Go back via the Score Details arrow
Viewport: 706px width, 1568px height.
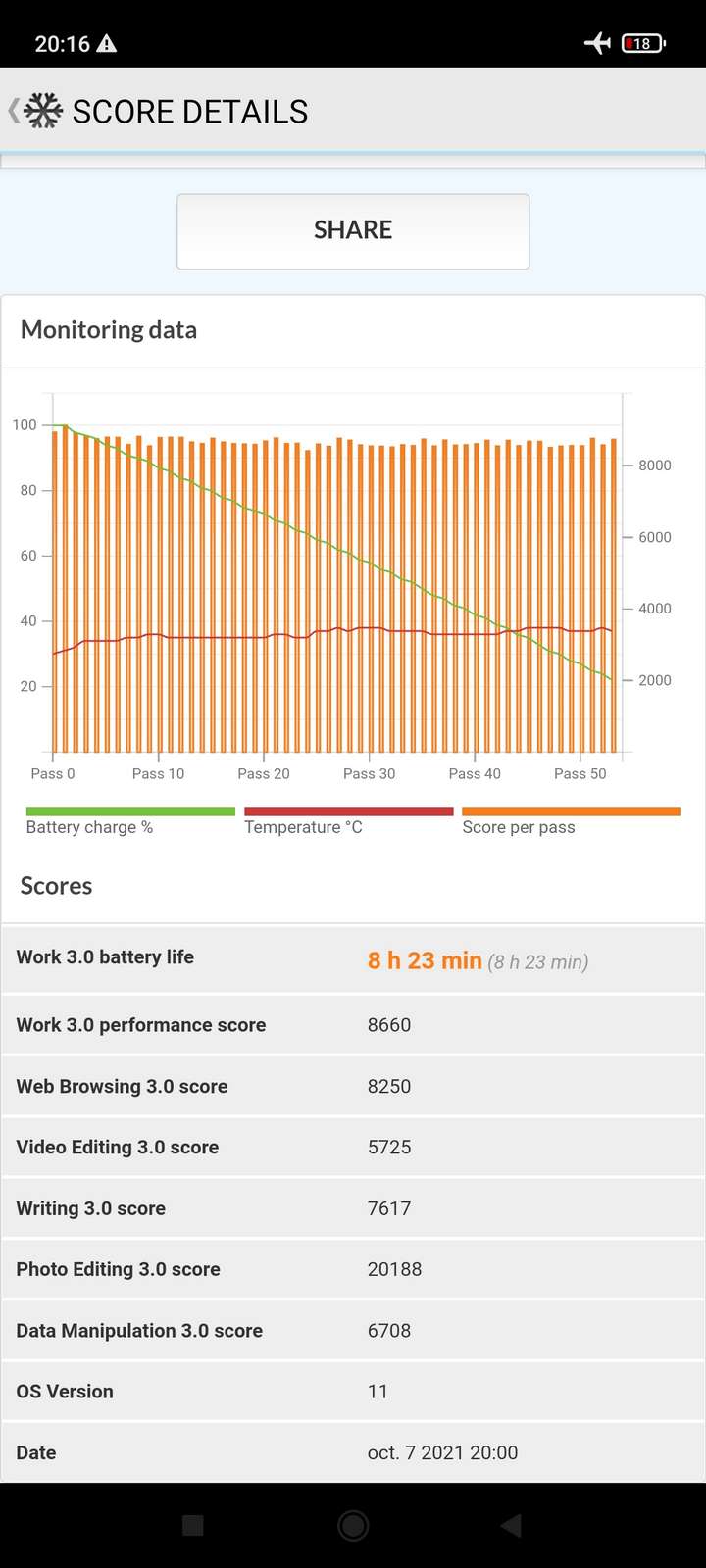[14, 111]
